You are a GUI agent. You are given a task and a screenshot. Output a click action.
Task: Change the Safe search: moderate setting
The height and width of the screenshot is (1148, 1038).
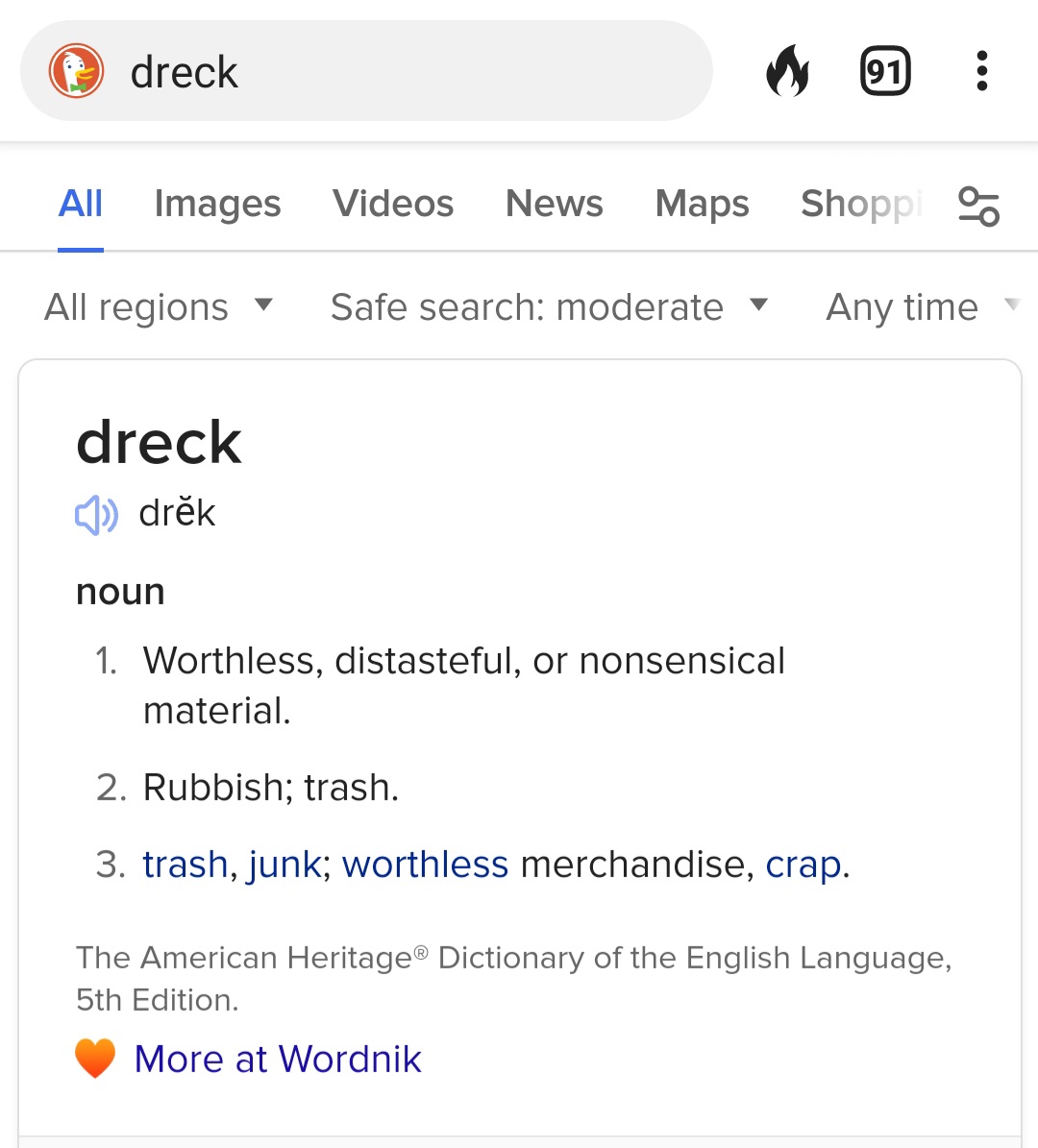[x=549, y=307]
